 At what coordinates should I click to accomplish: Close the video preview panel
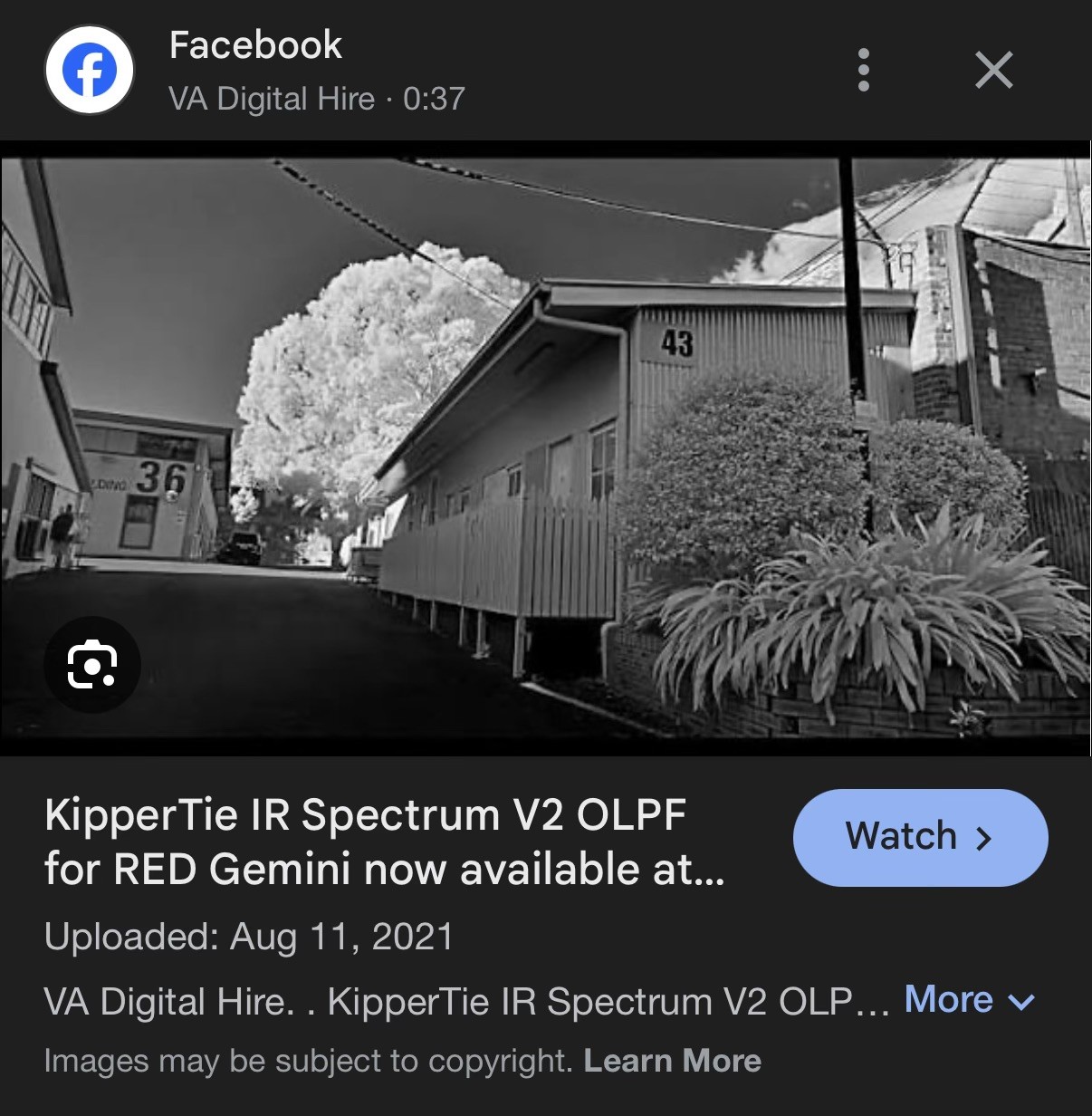click(x=993, y=70)
